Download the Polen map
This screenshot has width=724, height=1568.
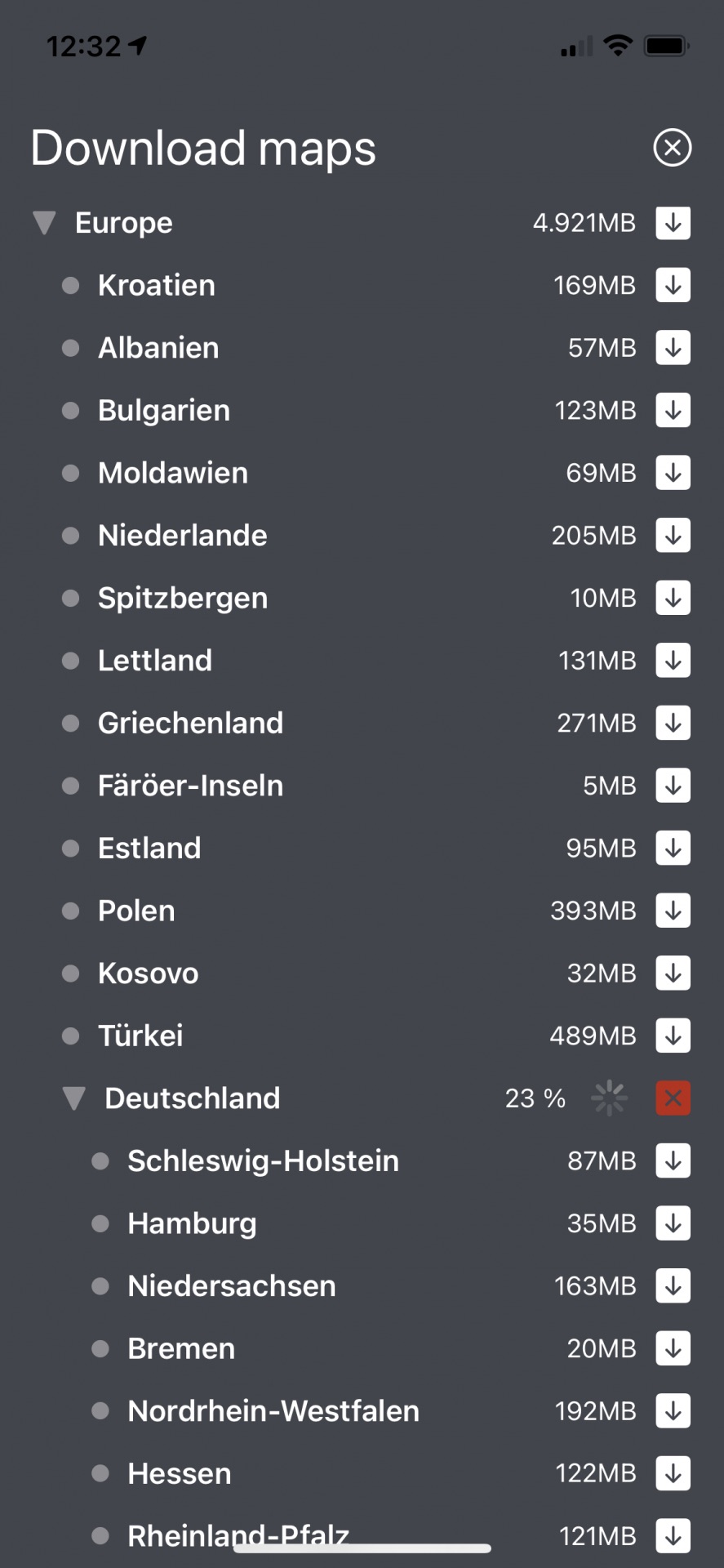pos(673,911)
